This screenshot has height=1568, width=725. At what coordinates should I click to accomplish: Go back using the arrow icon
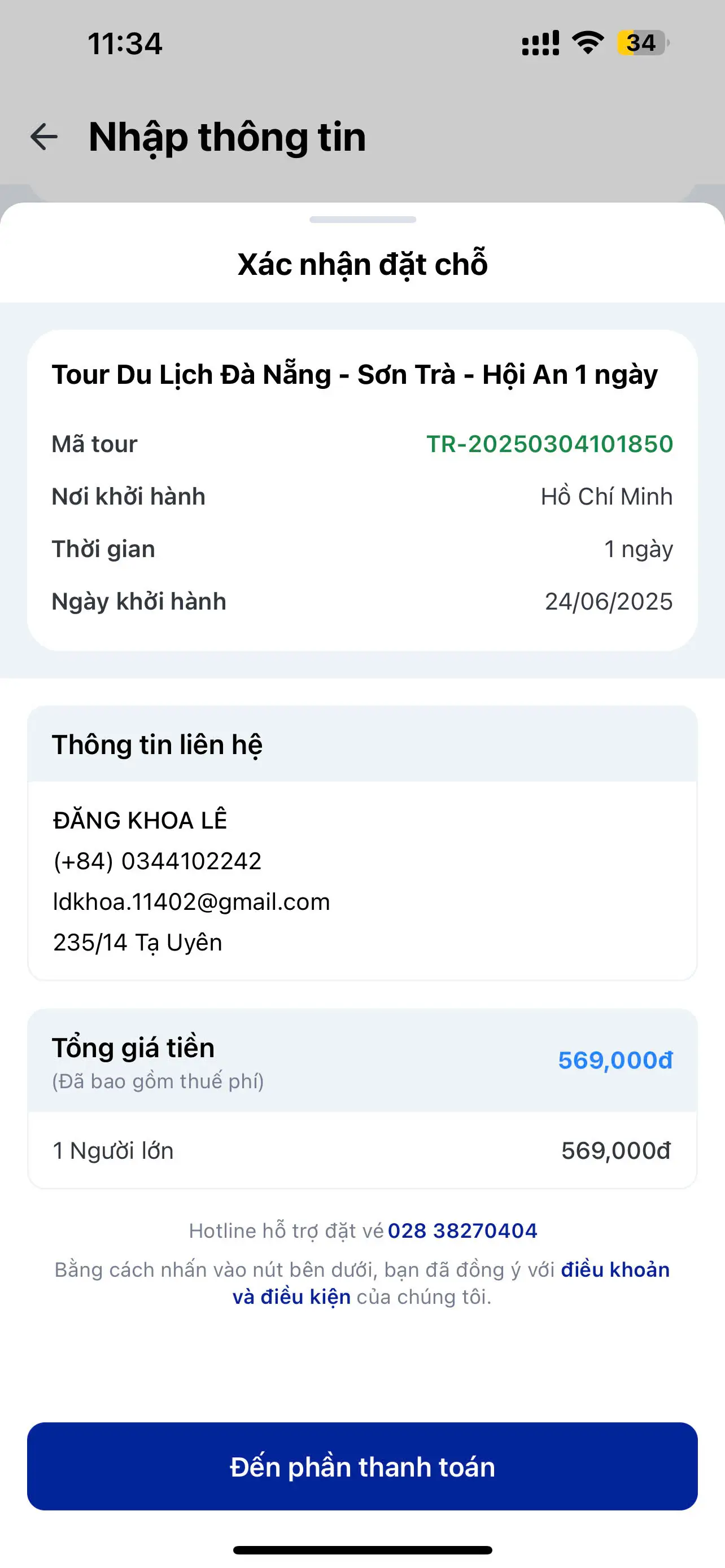point(44,137)
